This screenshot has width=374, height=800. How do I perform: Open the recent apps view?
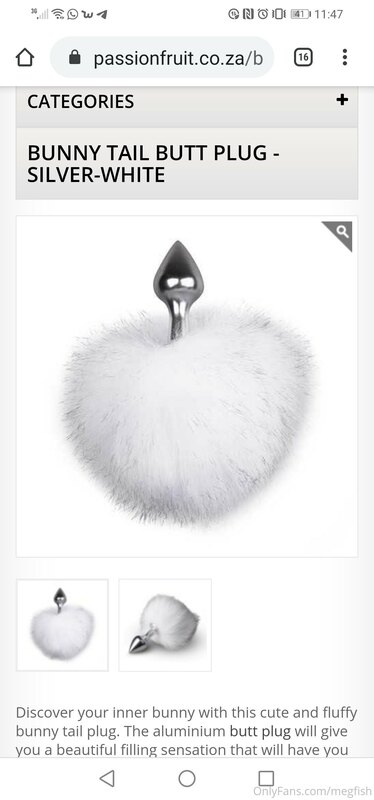266,779
